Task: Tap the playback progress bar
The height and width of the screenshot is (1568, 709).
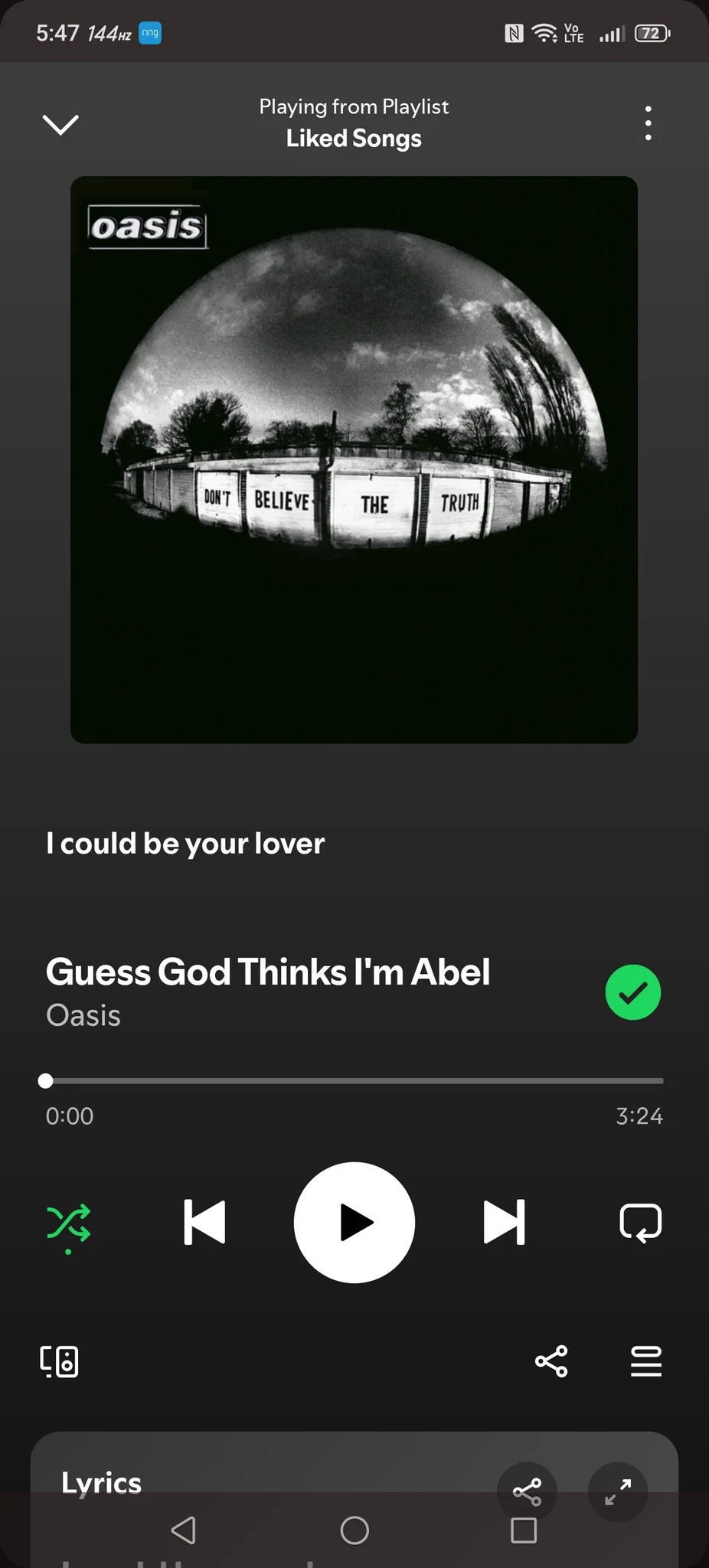Action: click(354, 1081)
